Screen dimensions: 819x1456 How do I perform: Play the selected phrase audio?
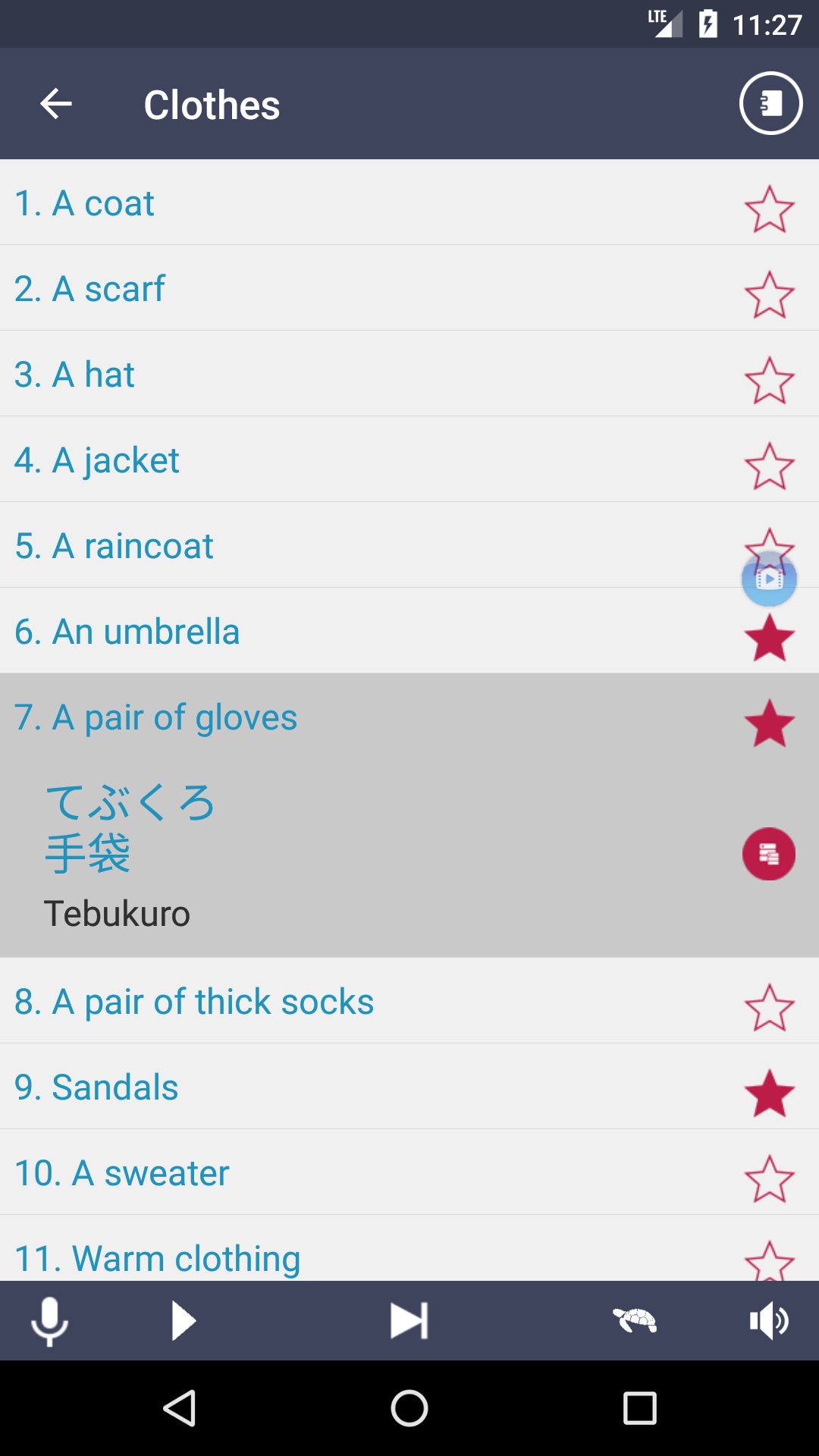pos(183,1321)
